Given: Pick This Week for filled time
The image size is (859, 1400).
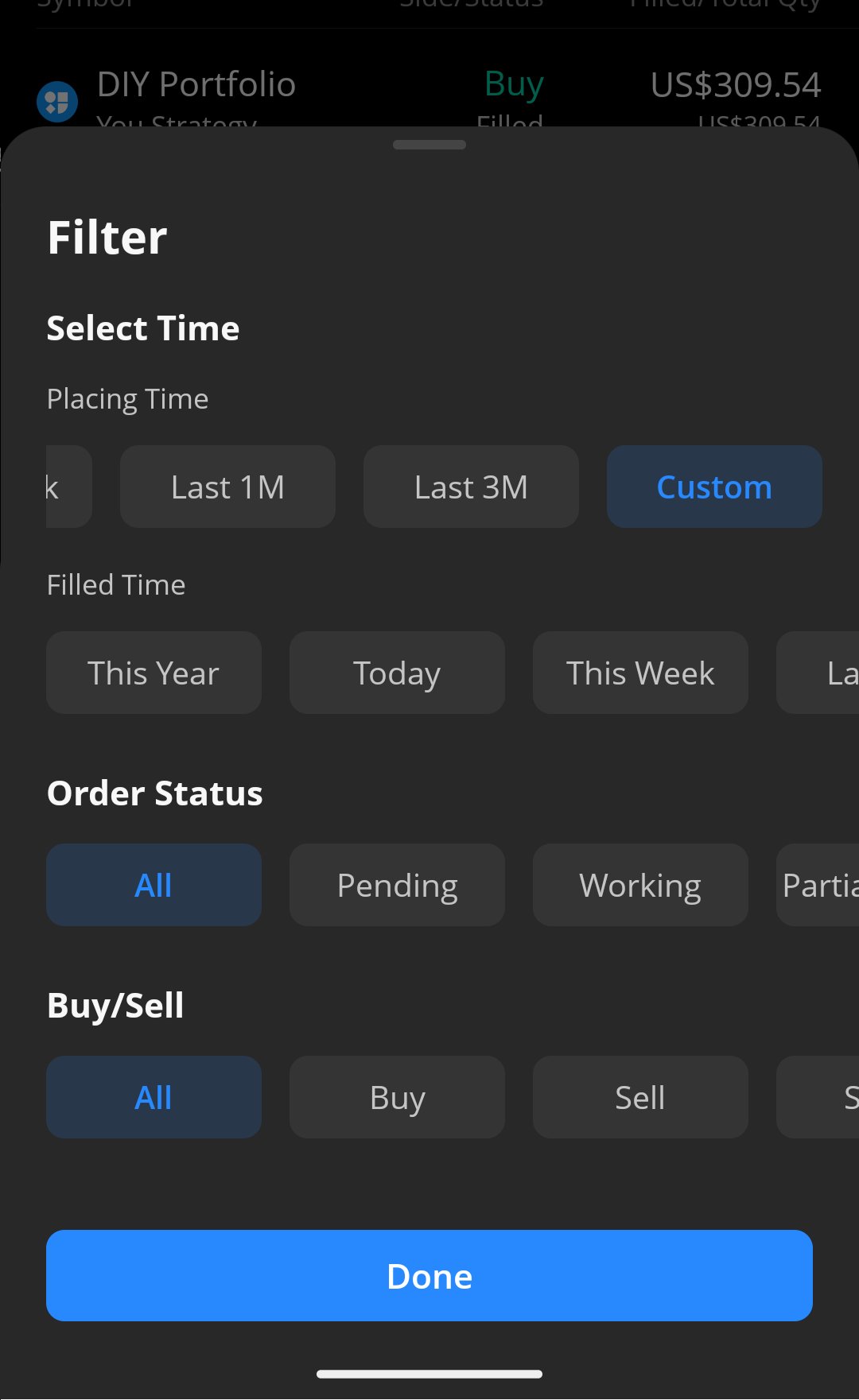Looking at the screenshot, I should tap(640, 673).
